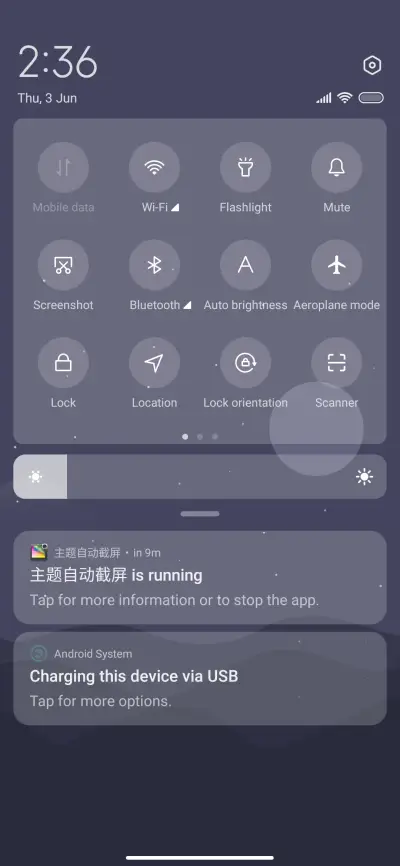The width and height of the screenshot is (400, 866).
Task: Switch on Aeroplane mode
Action: coord(336,265)
